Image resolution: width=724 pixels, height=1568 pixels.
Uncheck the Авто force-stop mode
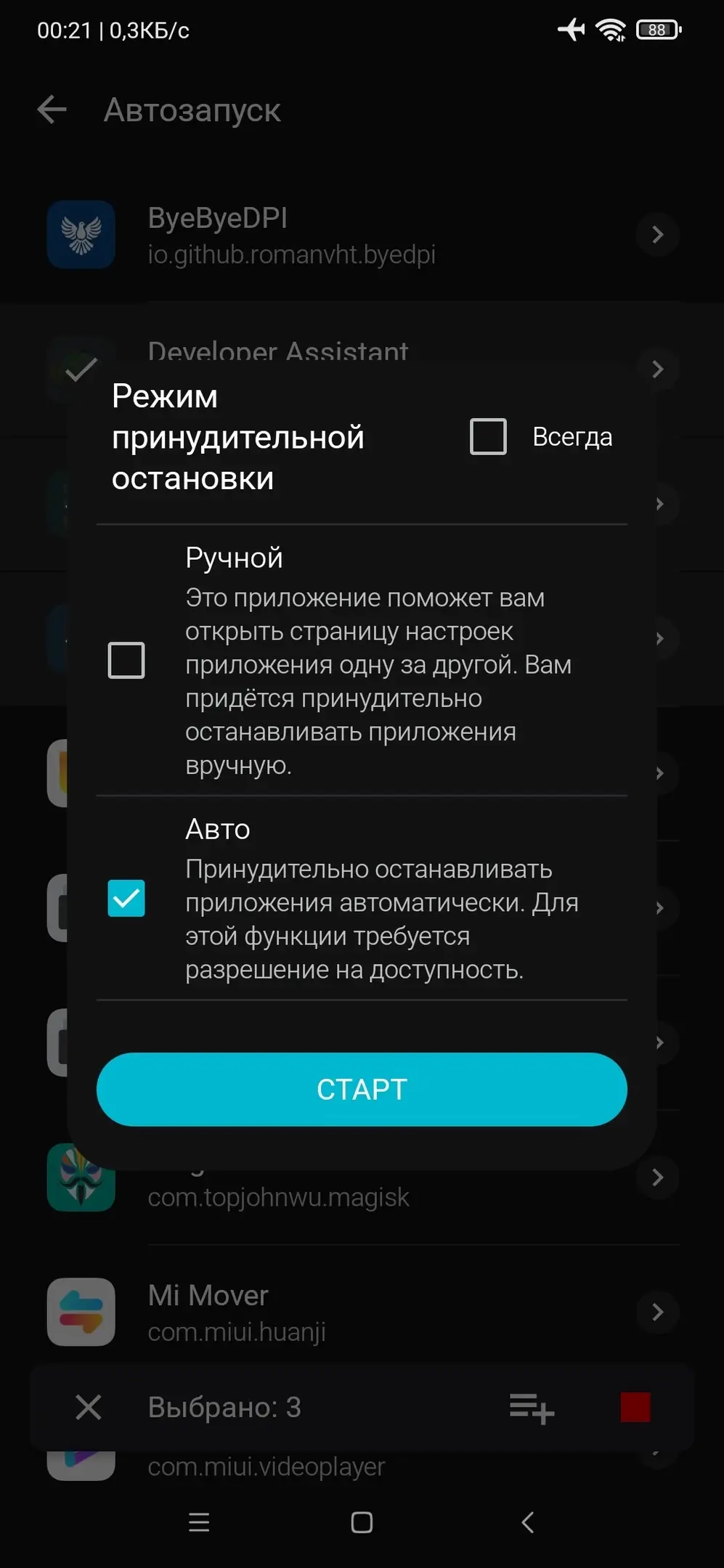click(x=126, y=898)
